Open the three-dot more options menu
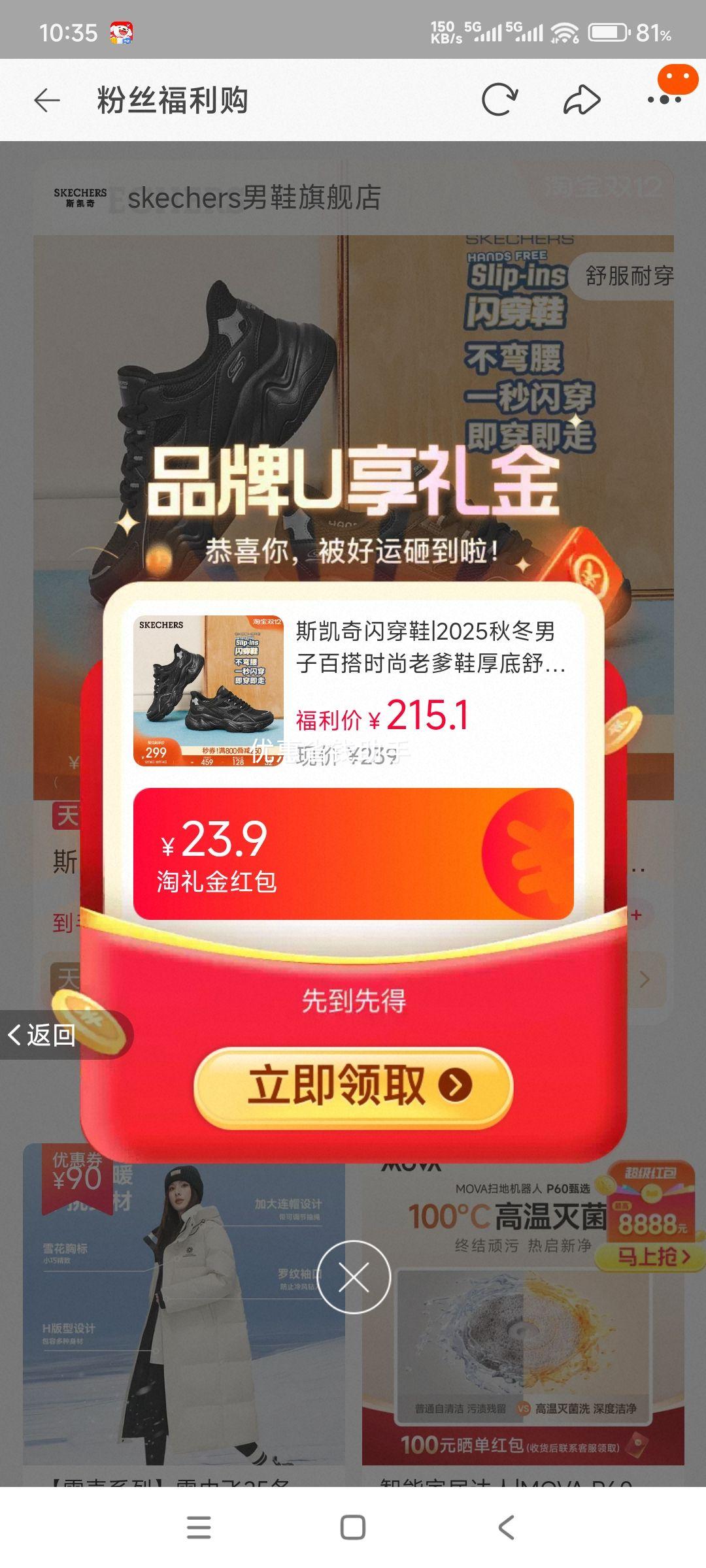706x1568 pixels. (x=662, y=100)
